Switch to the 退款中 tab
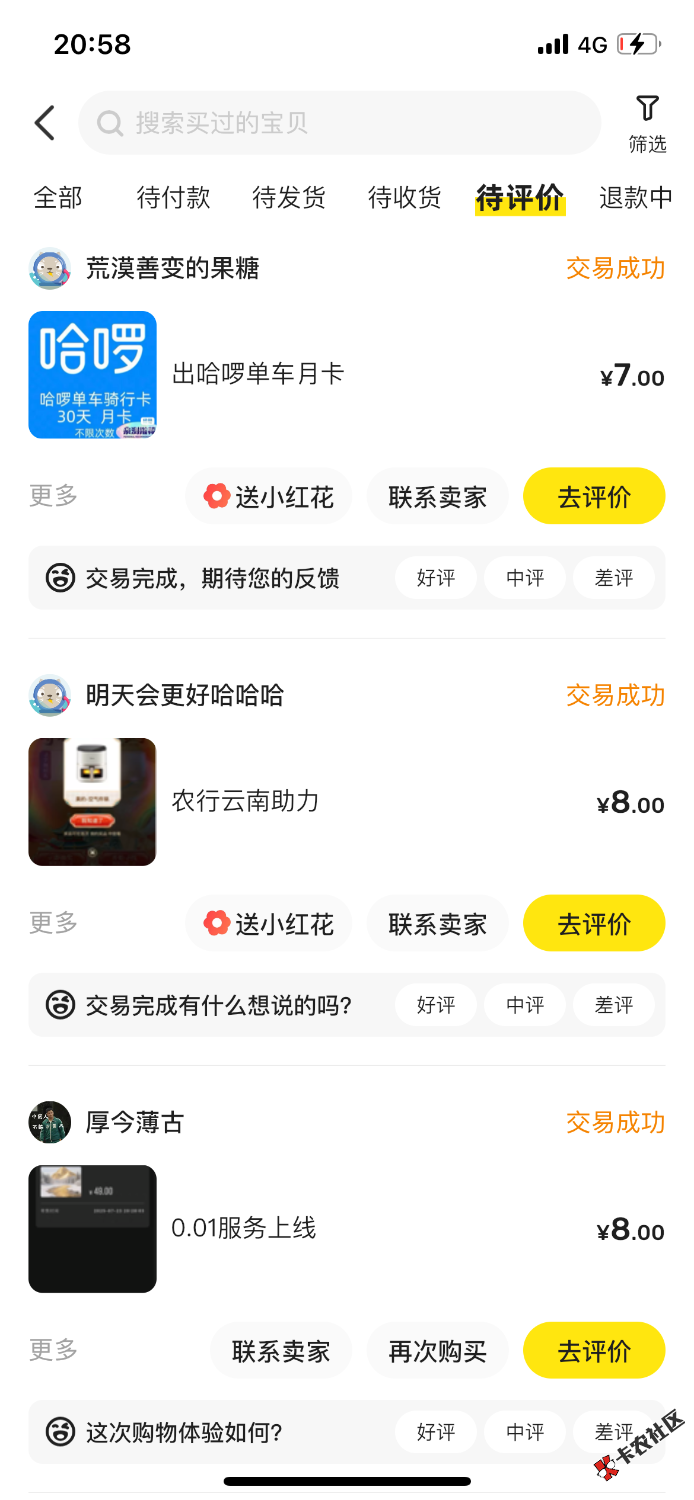694x1500 pixels. coord(635,198)
